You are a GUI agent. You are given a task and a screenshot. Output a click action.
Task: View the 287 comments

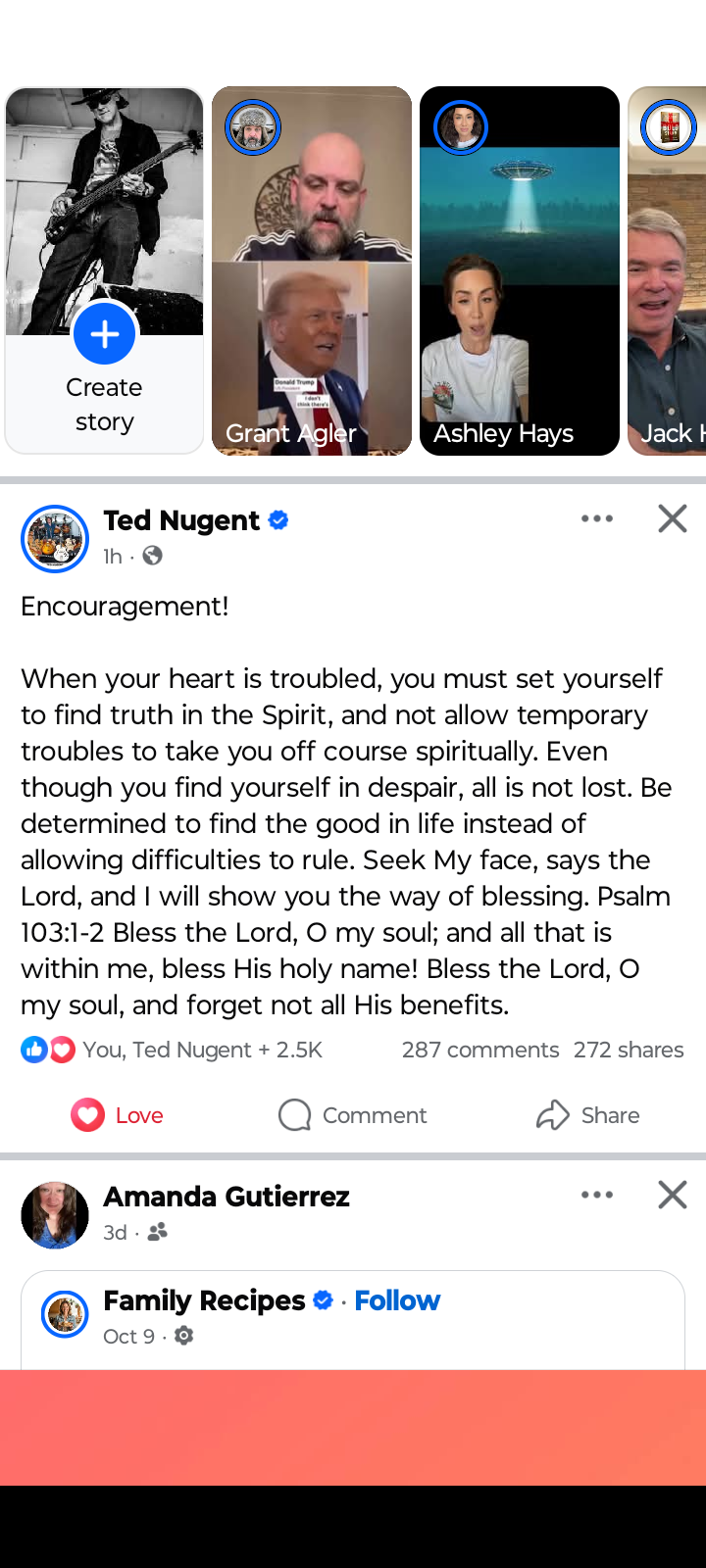[x=480, y=1050]
